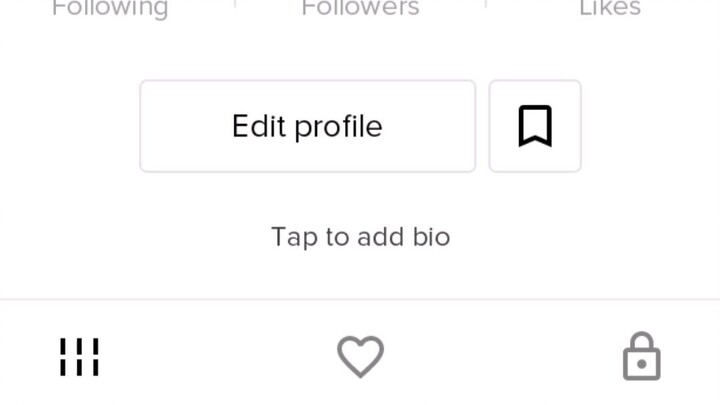720x405 pixels.
Task: Switch to the private videos tab
Action: (x=641, y=357)
